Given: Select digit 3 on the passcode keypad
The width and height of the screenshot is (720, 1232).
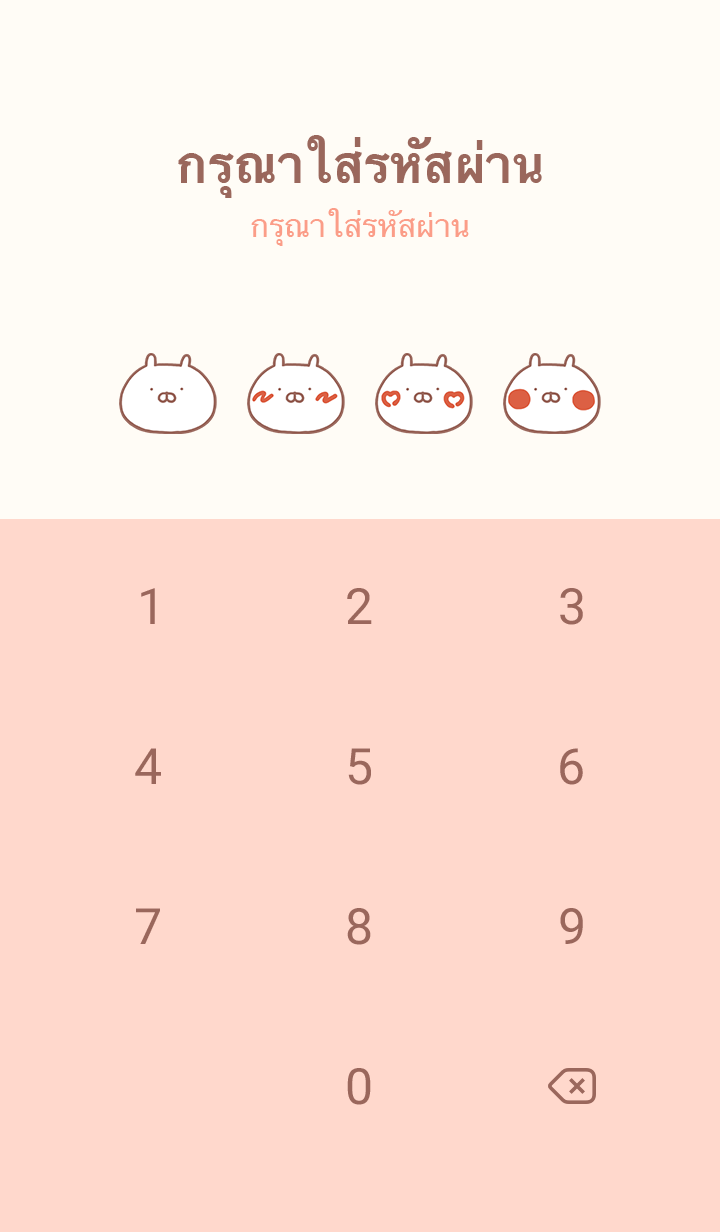Looking at the screenshot, I should tap(571, 607).
